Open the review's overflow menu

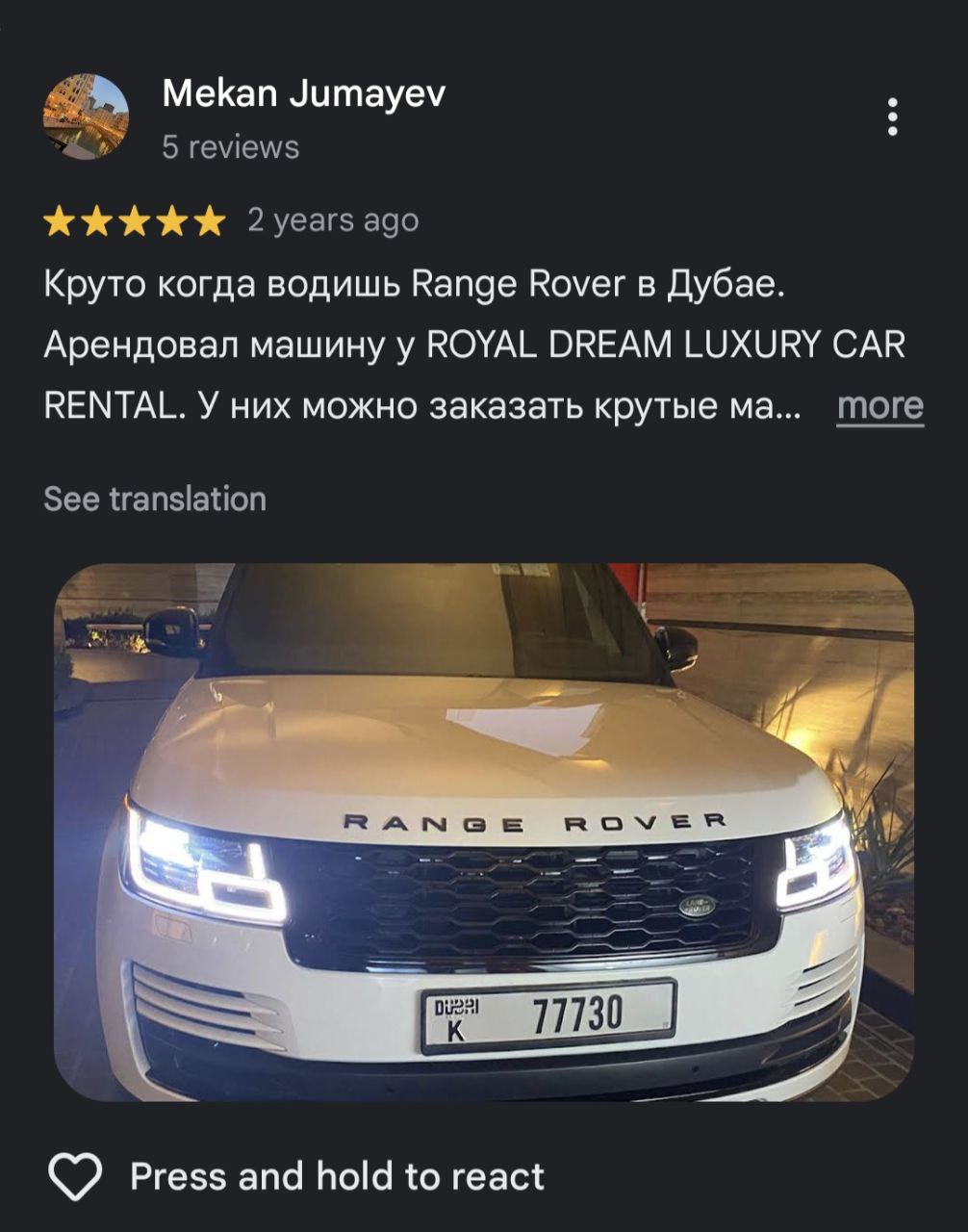click(x=893, y=116)
